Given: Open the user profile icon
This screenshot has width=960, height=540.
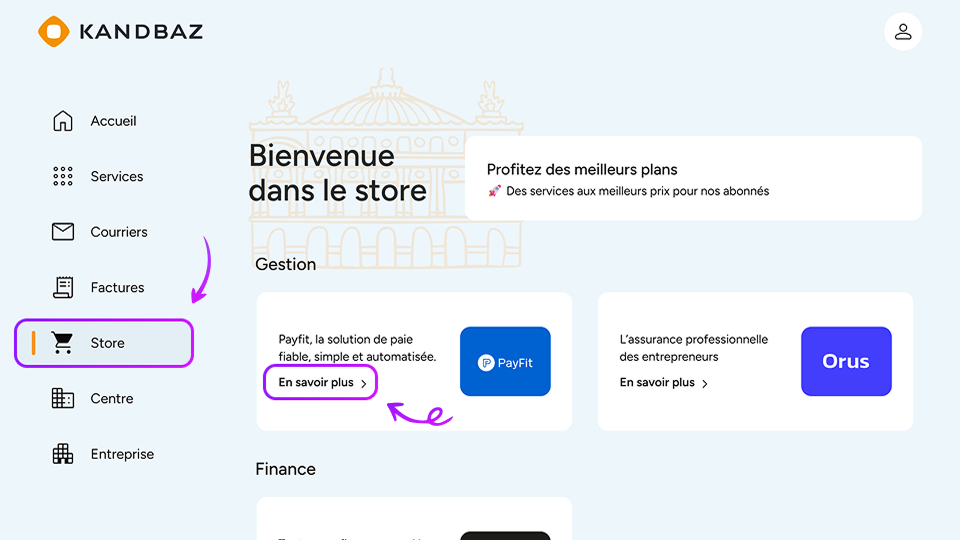Looking at the screenshot, I should pos(903,31).
